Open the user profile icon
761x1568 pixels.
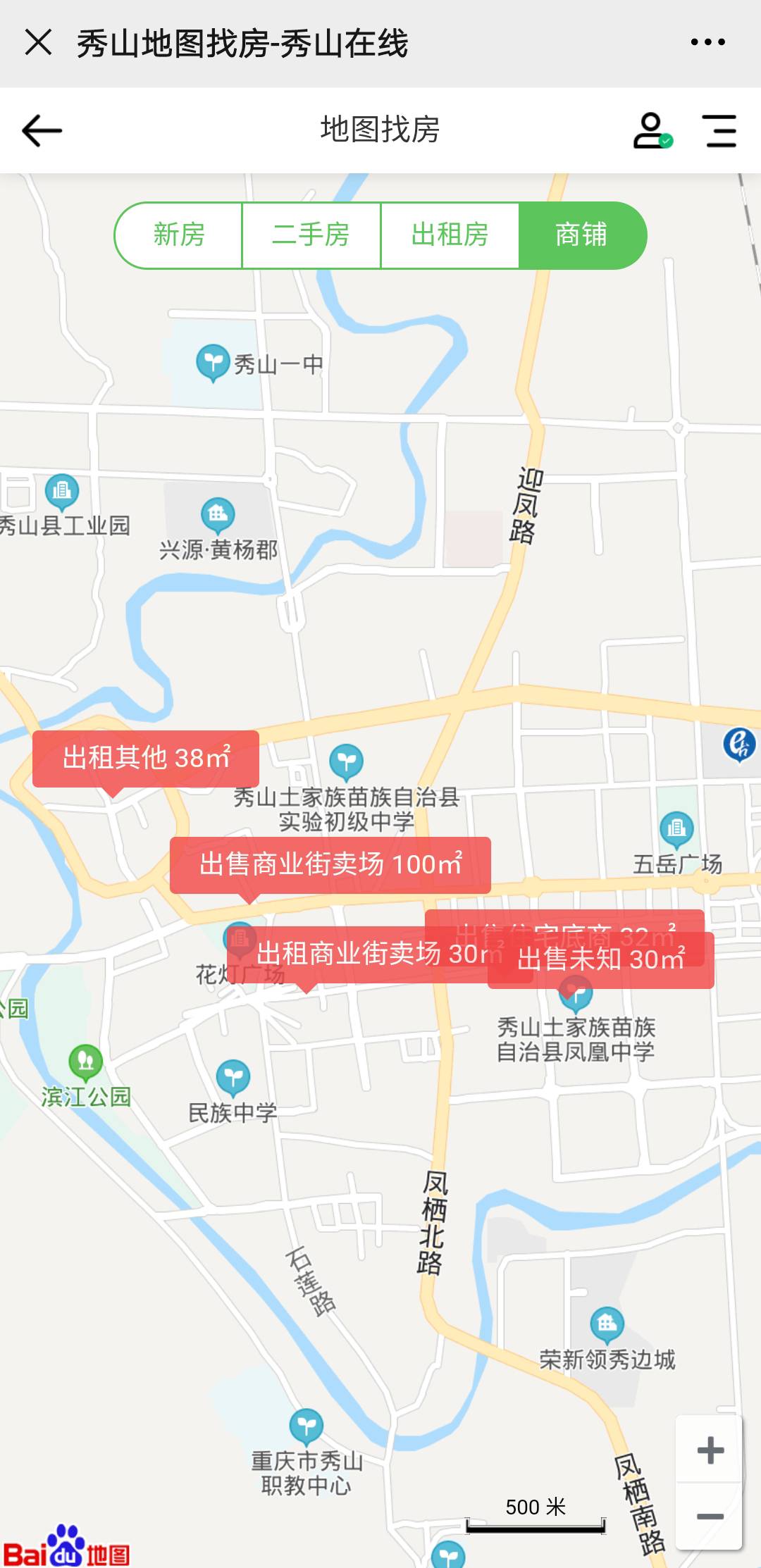(x=651, y=131)
